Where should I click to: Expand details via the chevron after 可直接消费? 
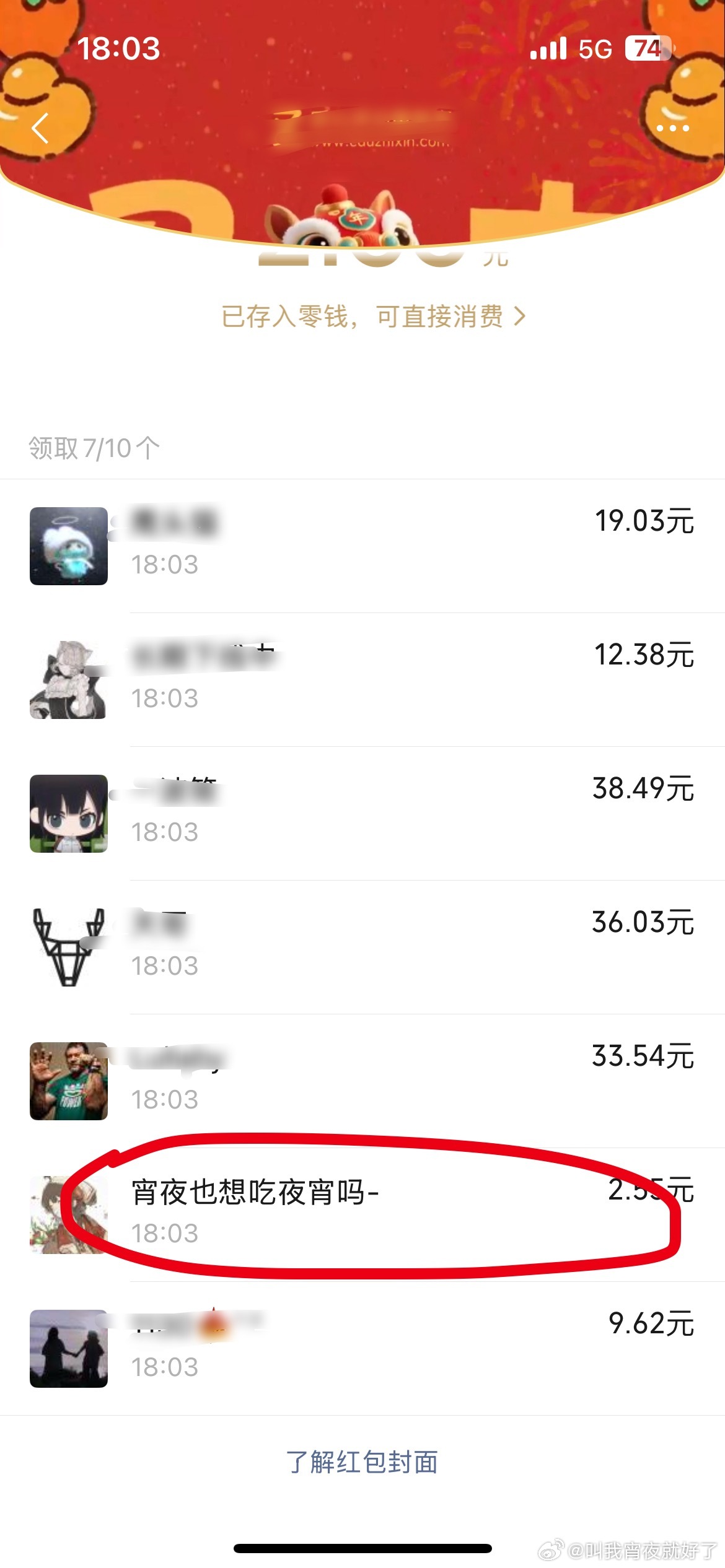point(521,317)
